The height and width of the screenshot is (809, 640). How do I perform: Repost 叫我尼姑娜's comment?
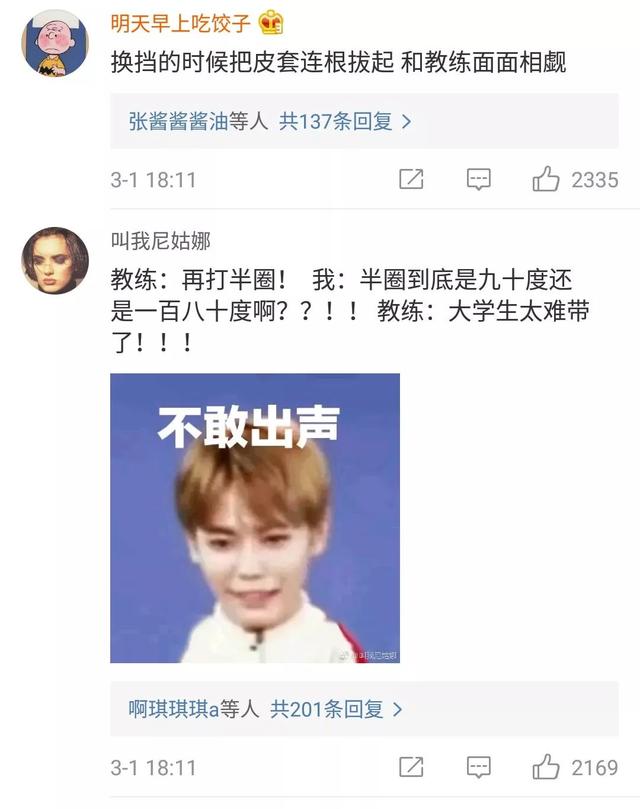pos(411,768)
